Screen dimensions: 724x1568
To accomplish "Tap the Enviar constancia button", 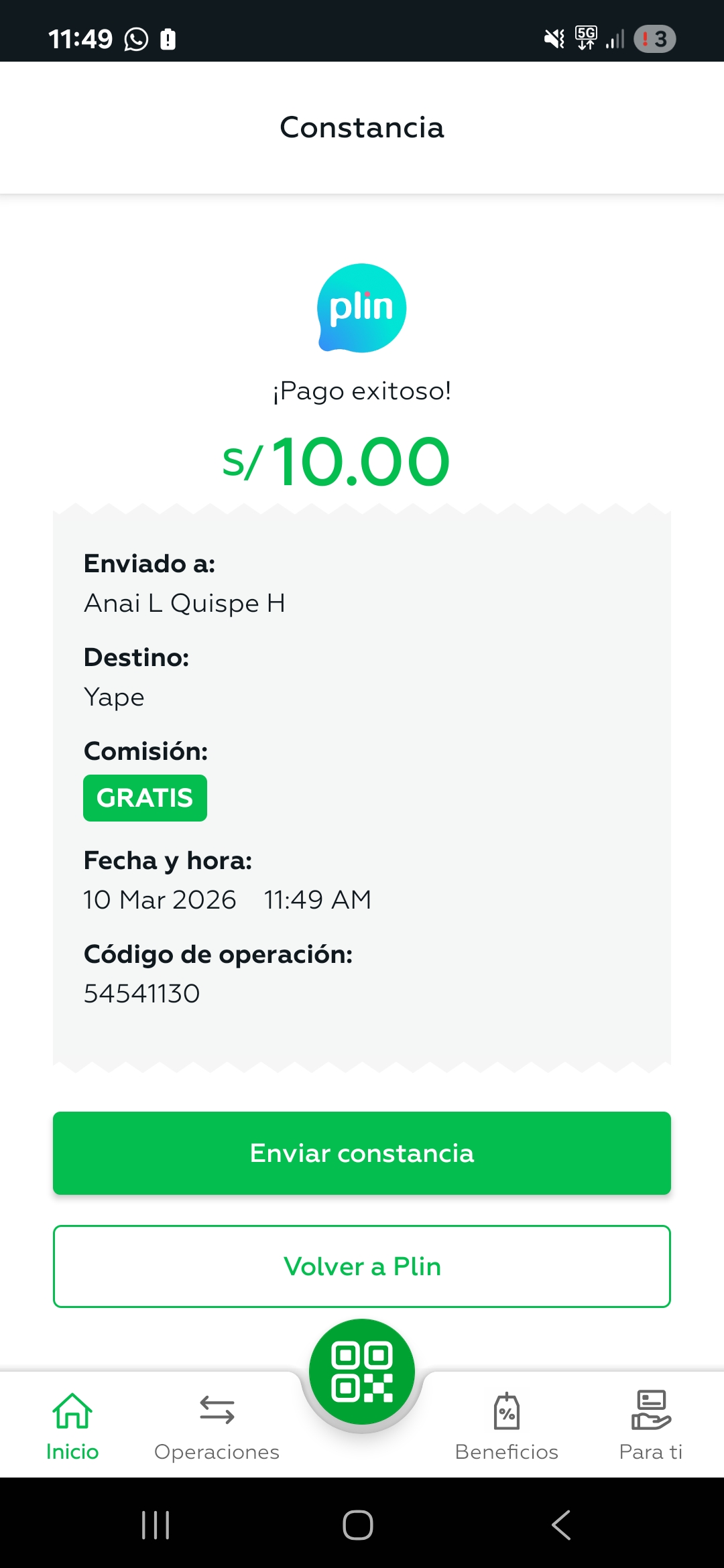I will click(x=362, y=1153).
